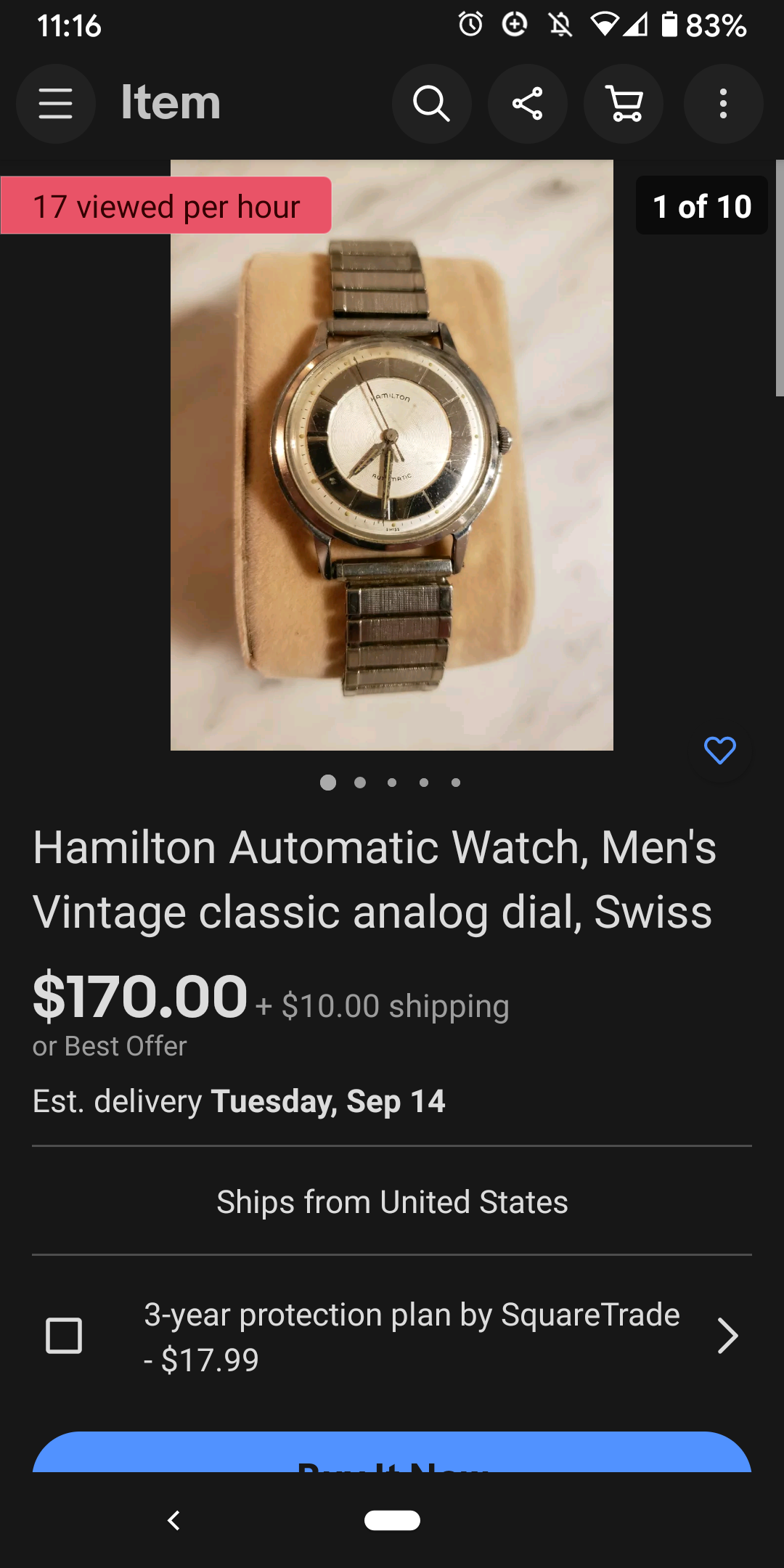Open the hamburger navigation menu
The width and height of the screenshot is (784, 1568).
coord(56,104)
